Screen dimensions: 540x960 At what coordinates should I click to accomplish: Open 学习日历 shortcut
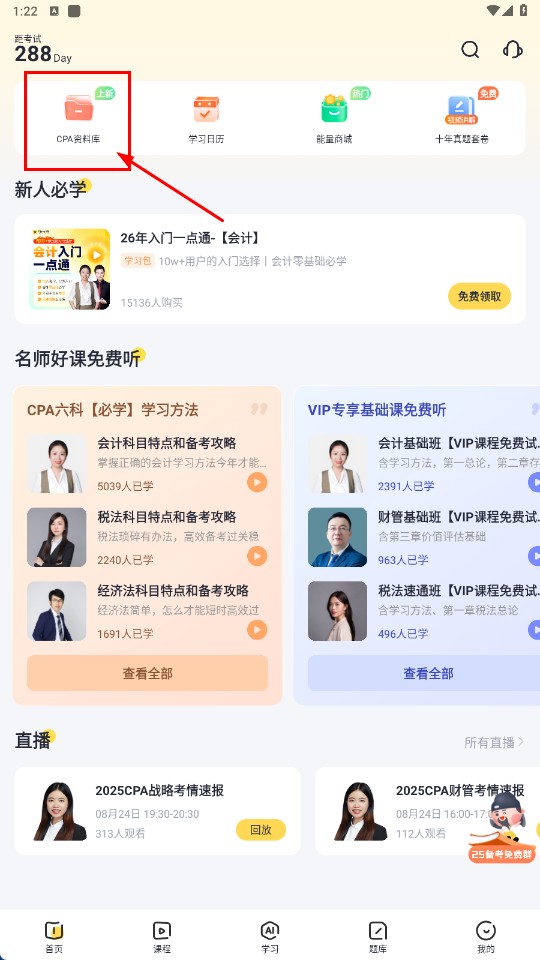[206, 118]
